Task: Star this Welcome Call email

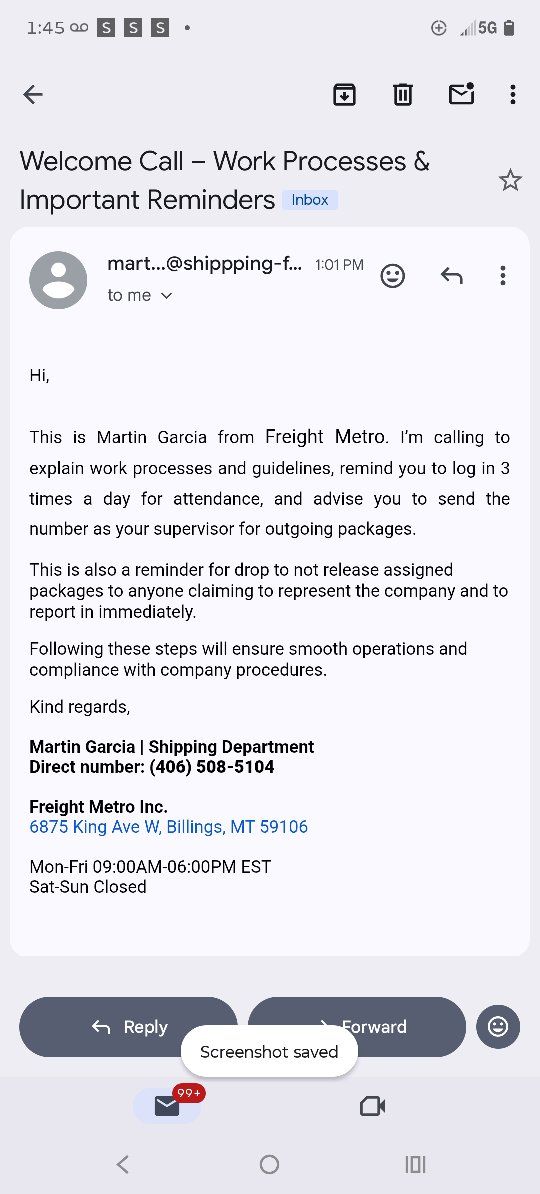Action: point(510,180)
